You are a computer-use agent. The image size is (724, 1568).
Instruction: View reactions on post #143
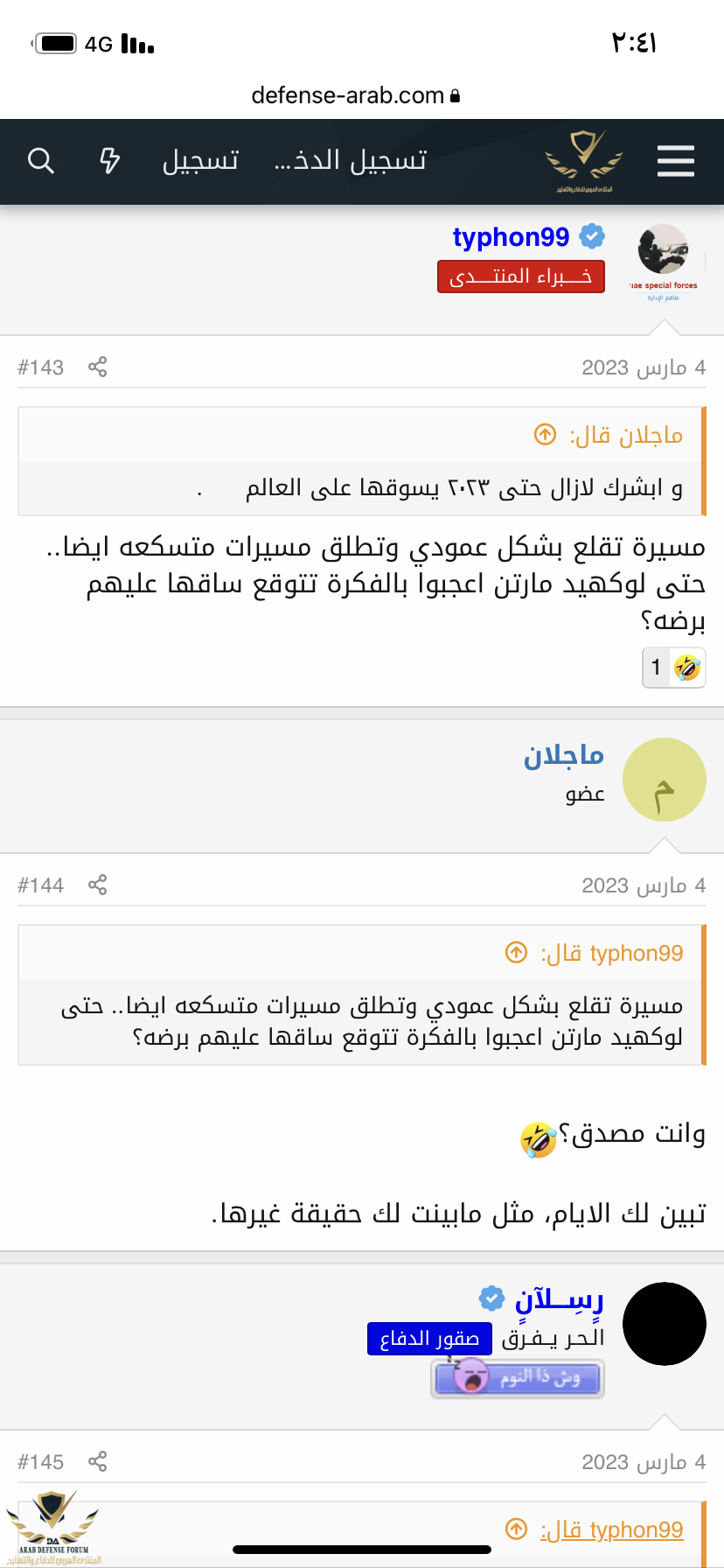click(x=673, y=668)
